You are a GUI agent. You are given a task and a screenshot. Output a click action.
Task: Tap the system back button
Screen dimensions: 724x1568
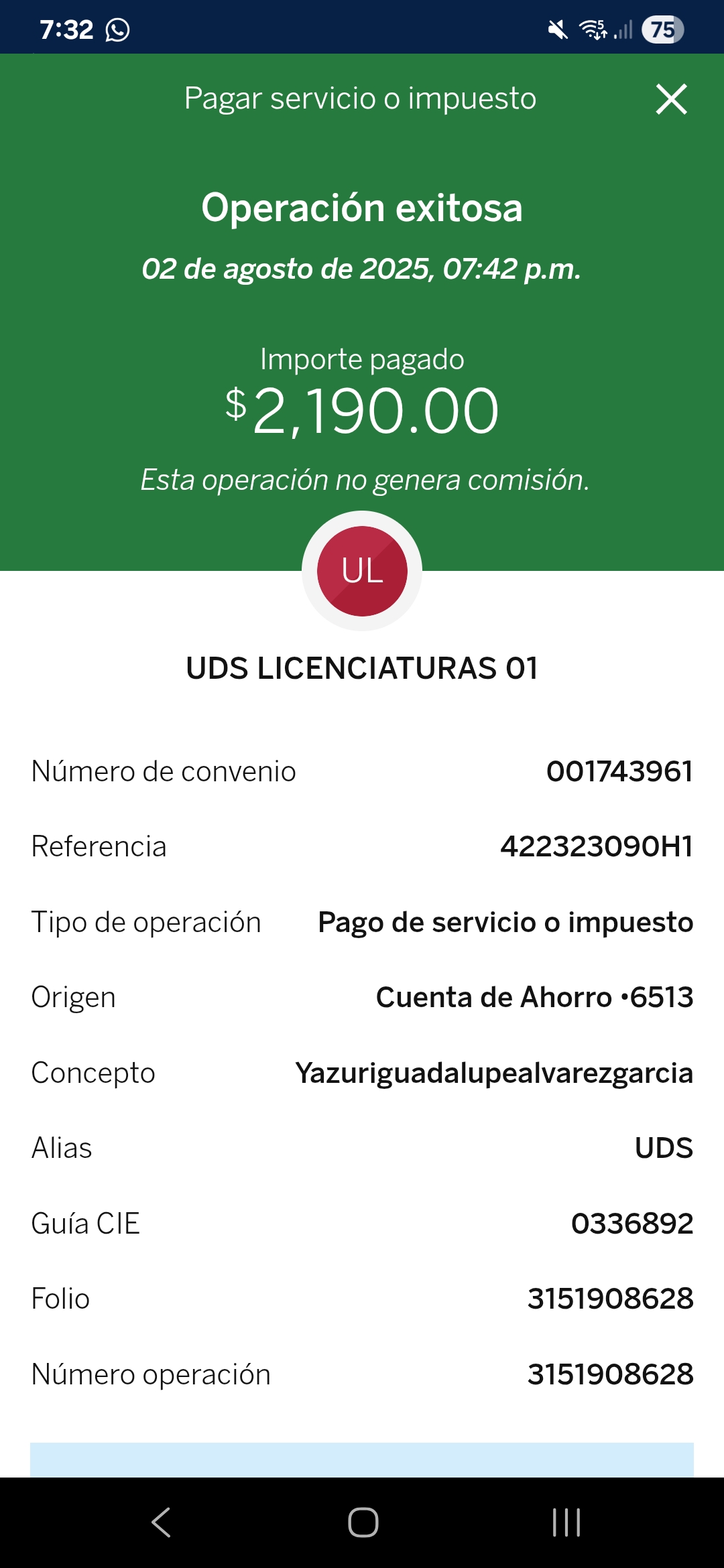pyautogui.click(x=161, y=1522)
